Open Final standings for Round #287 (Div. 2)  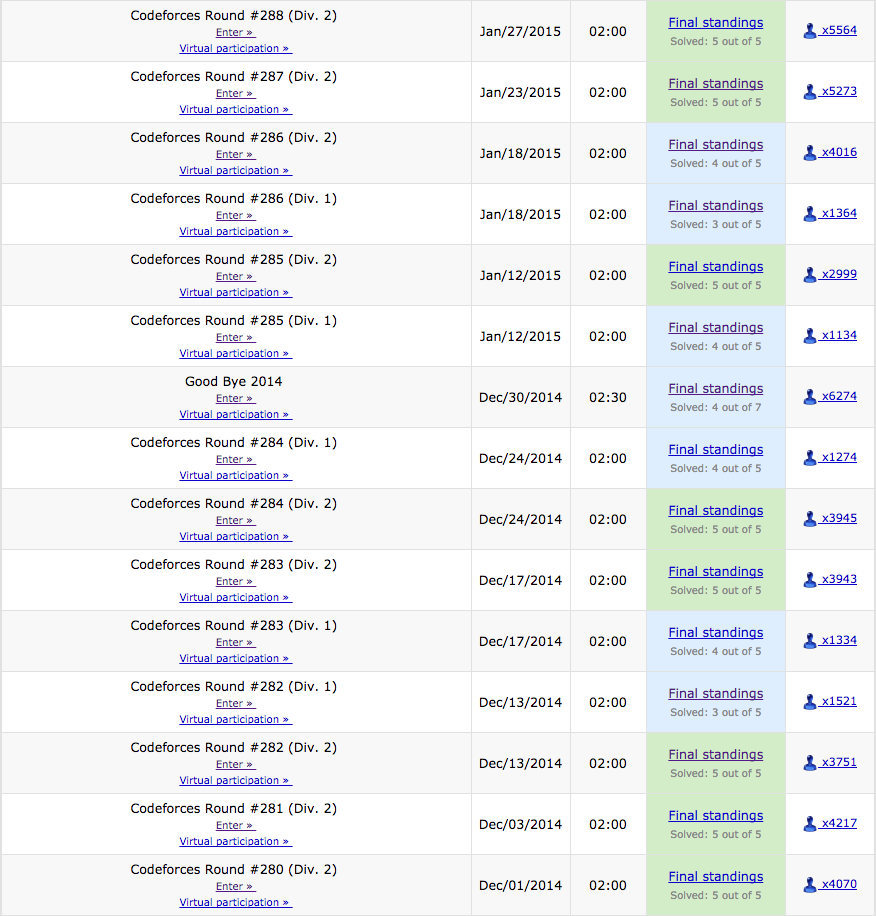tap(715, 84)
